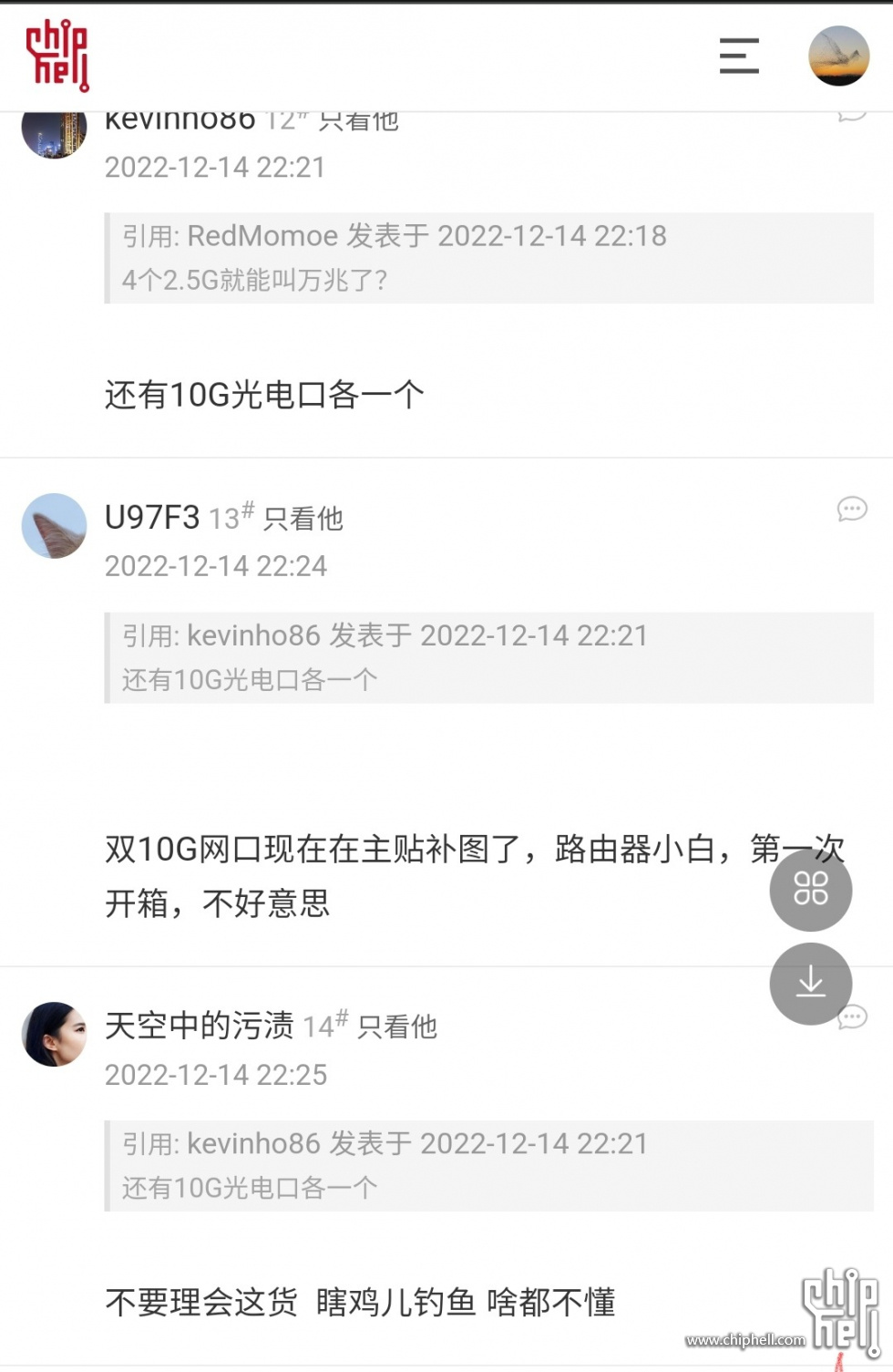
Task: Open your account avatar in the header
Action: click(839, 55)
